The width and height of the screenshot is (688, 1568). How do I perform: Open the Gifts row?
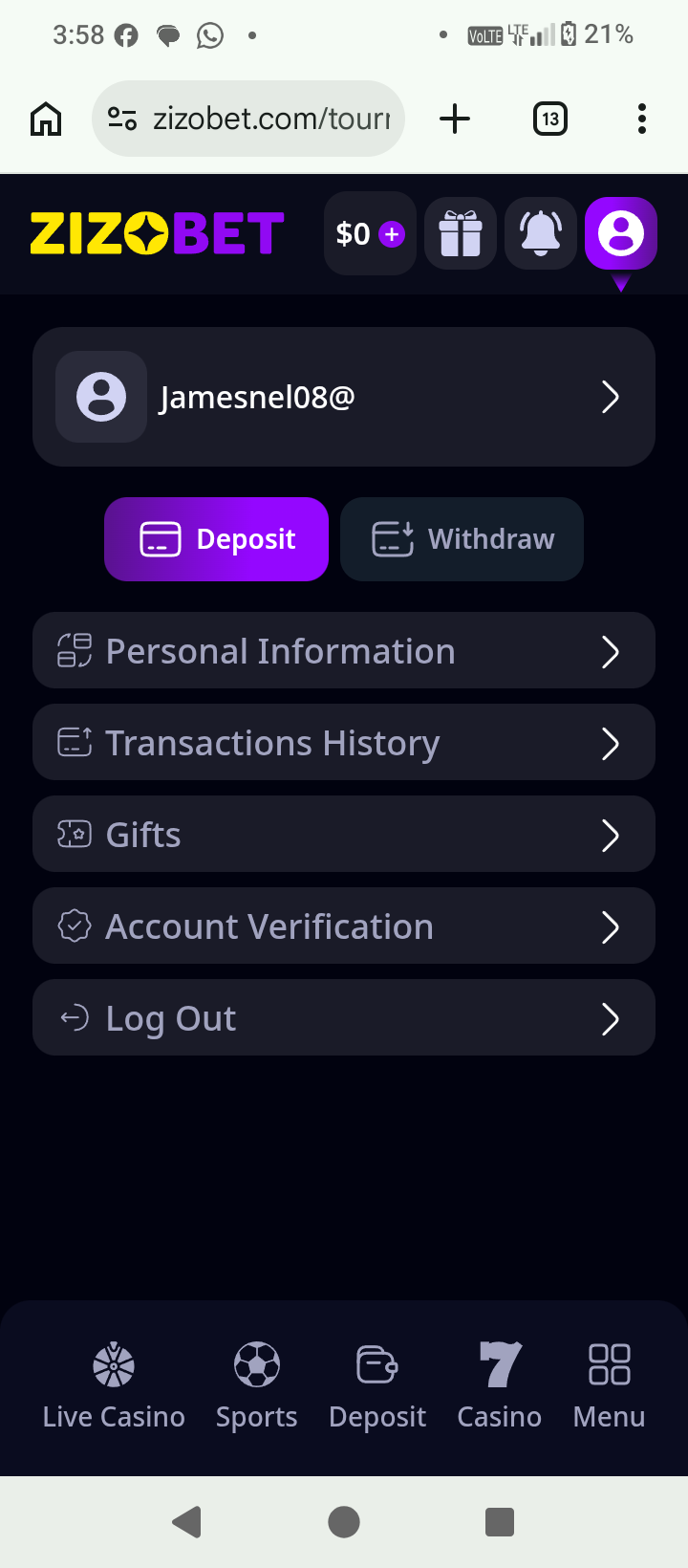[x=344, y=835]
